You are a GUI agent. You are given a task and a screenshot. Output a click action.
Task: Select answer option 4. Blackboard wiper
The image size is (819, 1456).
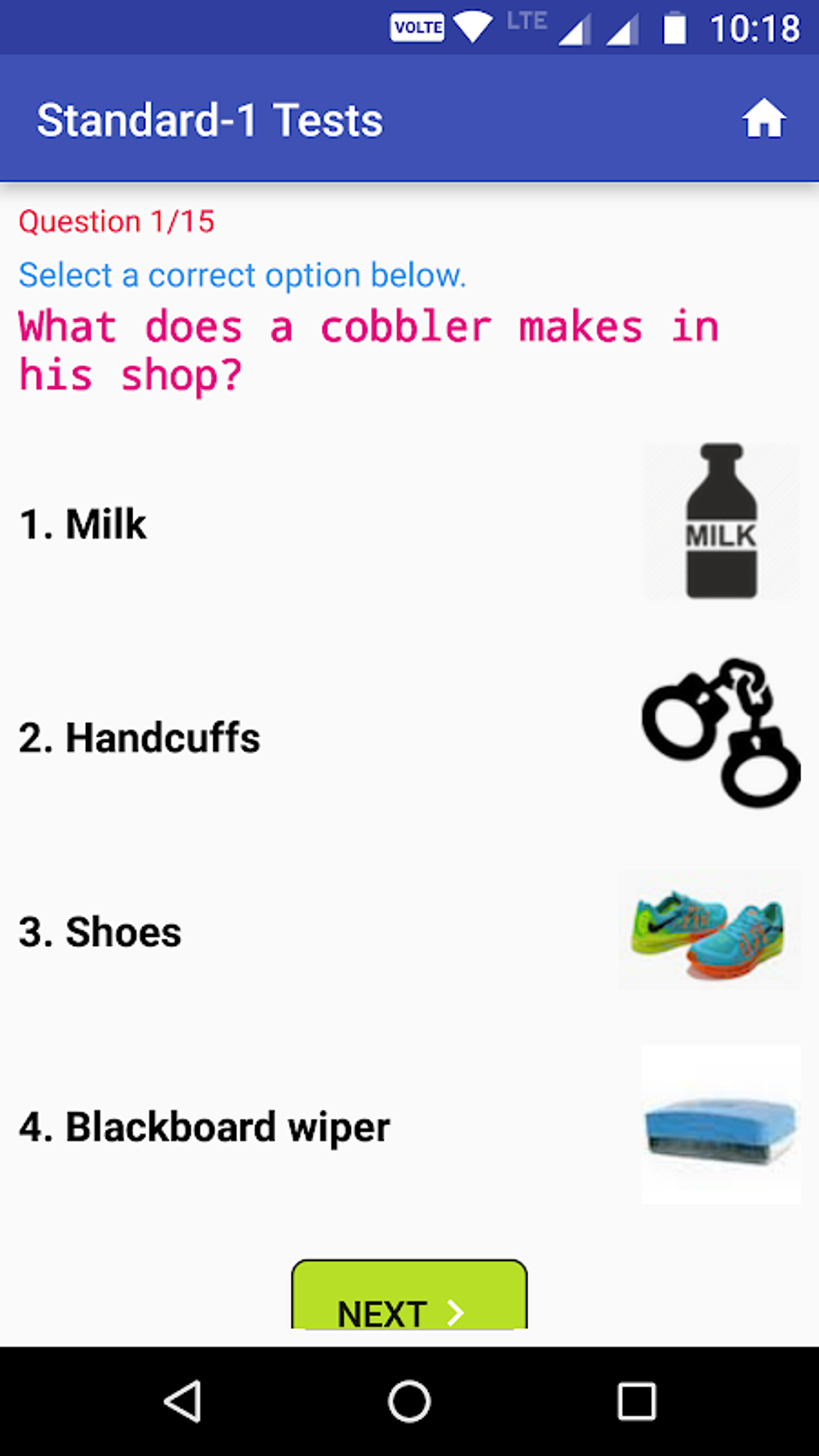(x=205, y=1127)
